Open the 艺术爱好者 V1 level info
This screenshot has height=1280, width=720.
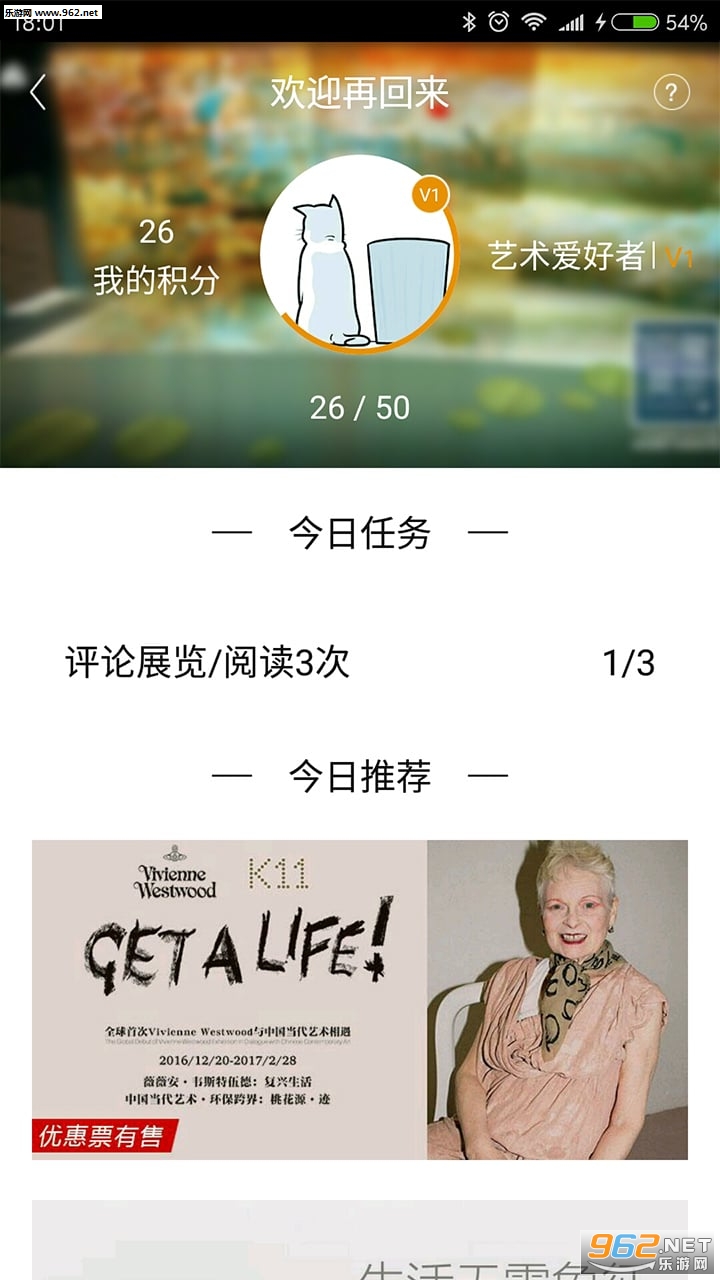coord(590,257)
